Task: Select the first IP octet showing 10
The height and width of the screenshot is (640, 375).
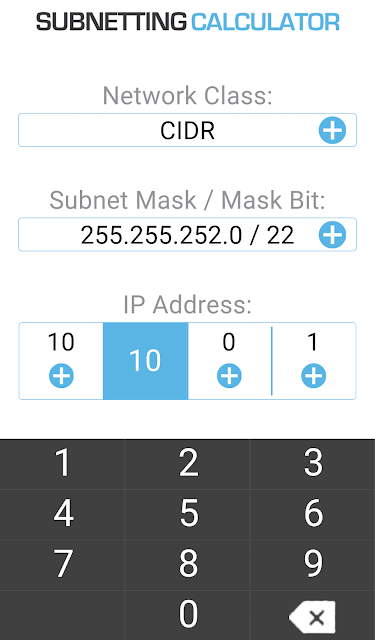Action: (x=61, y=361)
